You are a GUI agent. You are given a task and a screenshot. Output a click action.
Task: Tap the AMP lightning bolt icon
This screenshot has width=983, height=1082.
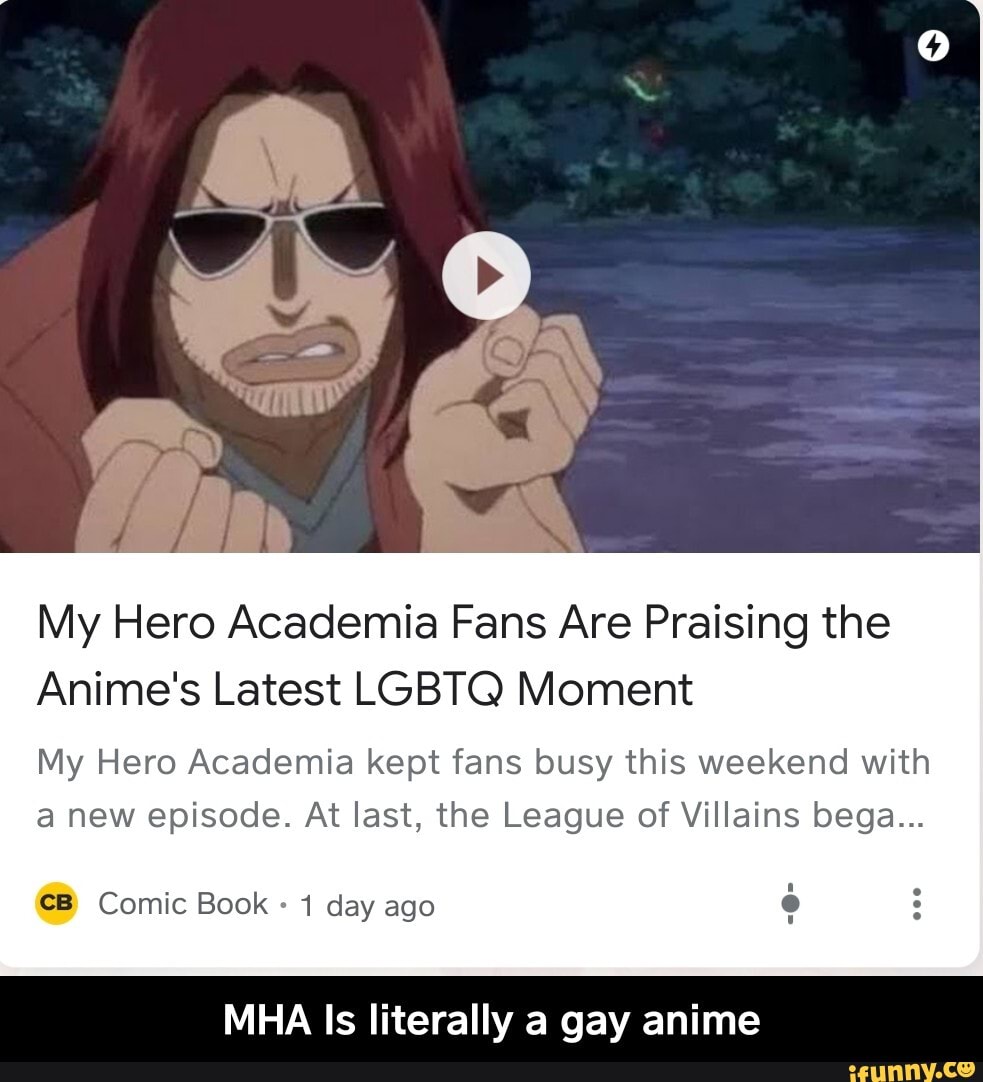[933, 44]
